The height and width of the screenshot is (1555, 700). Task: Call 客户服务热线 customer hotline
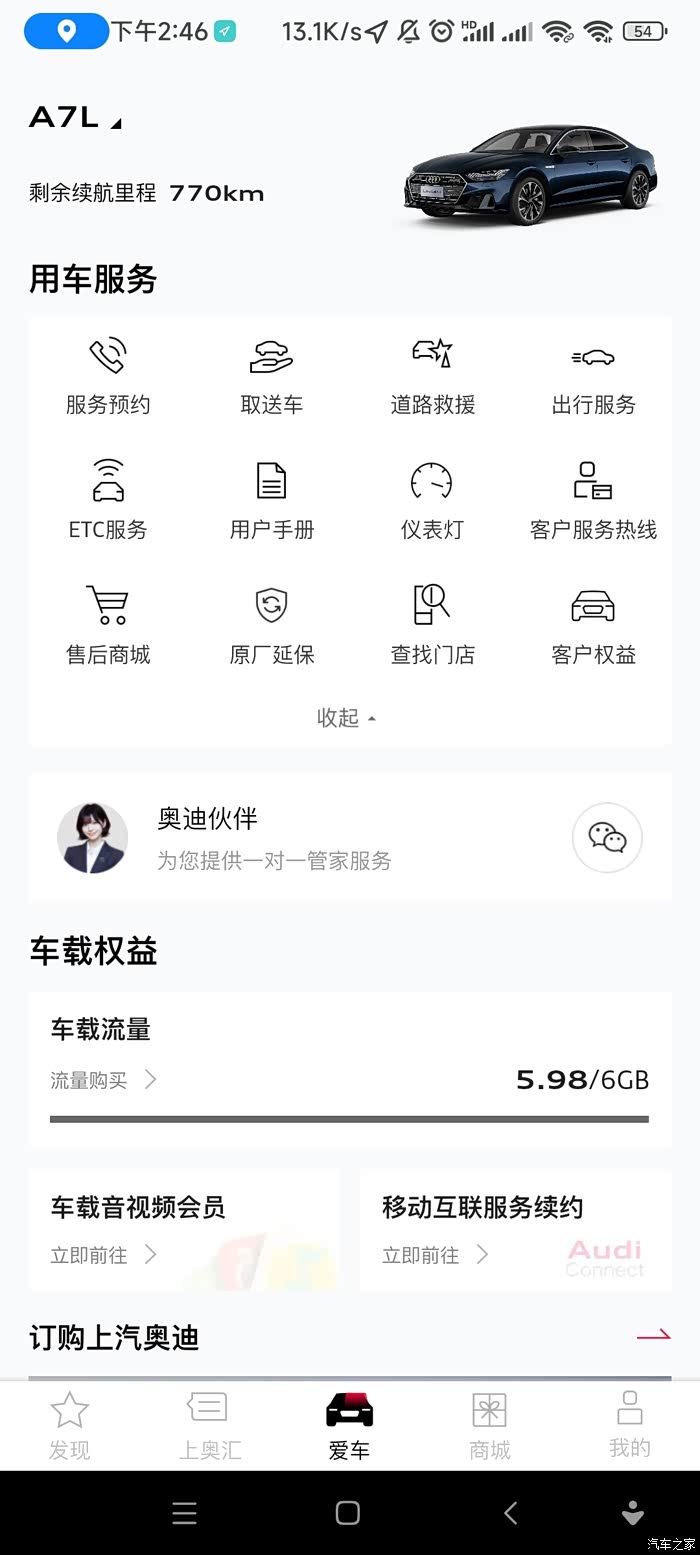[x=593, y=500]
